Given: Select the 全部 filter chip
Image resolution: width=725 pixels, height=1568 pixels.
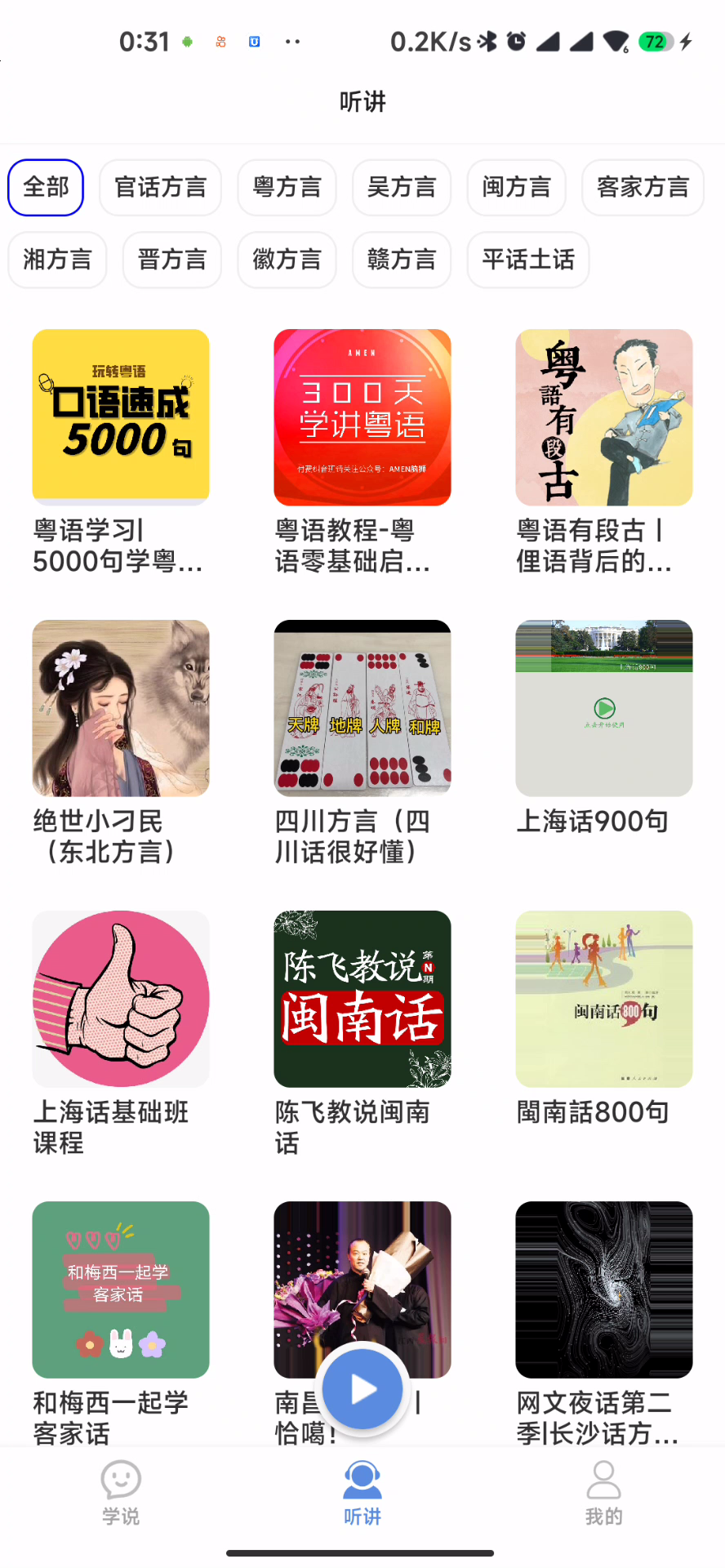Looking at the screenshot, I should click(x=46, y=188).
